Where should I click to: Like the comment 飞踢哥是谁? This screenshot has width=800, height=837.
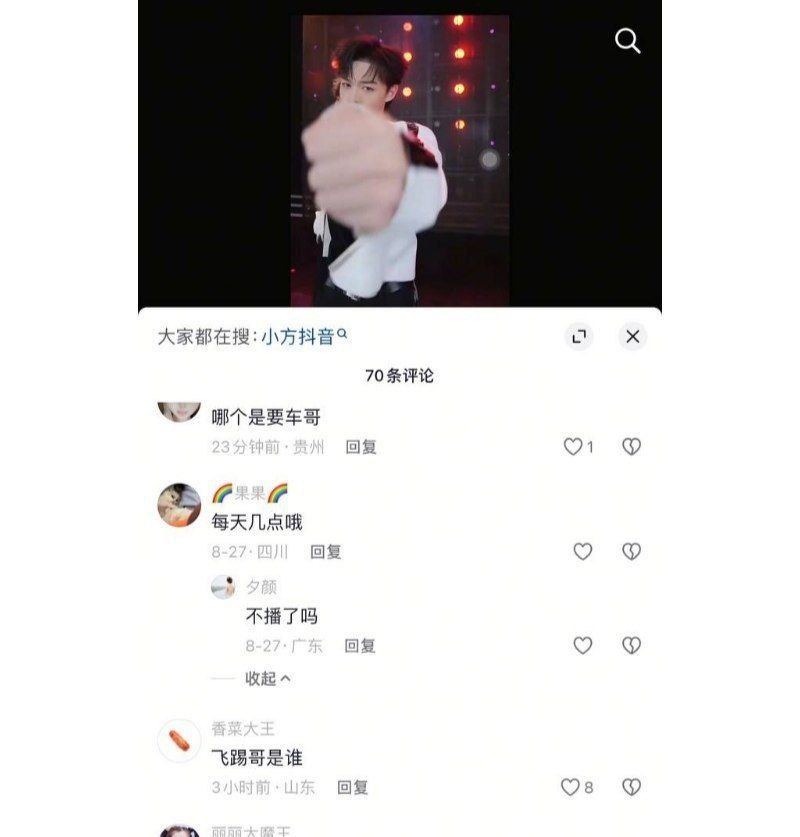[571, 787]
